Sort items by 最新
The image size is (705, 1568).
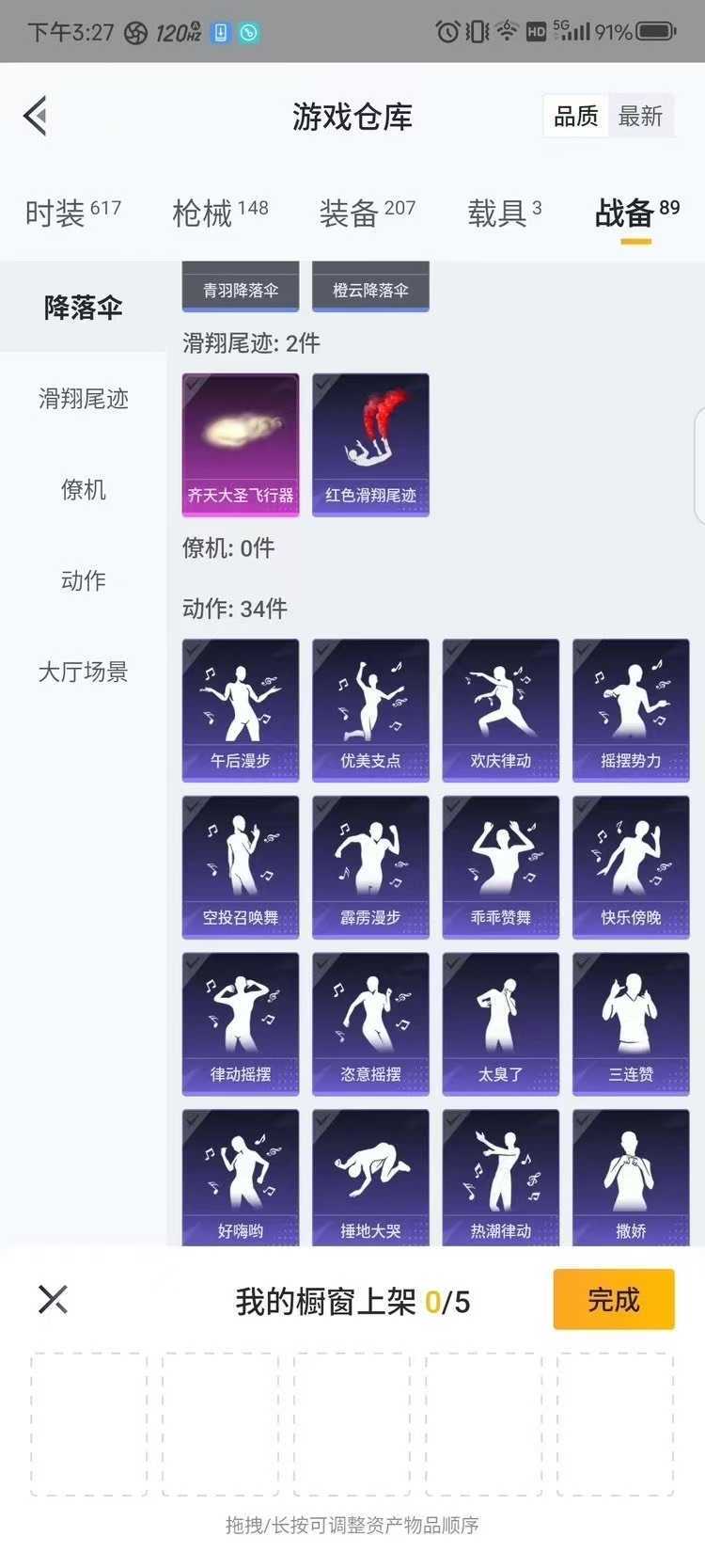[641, 117]
